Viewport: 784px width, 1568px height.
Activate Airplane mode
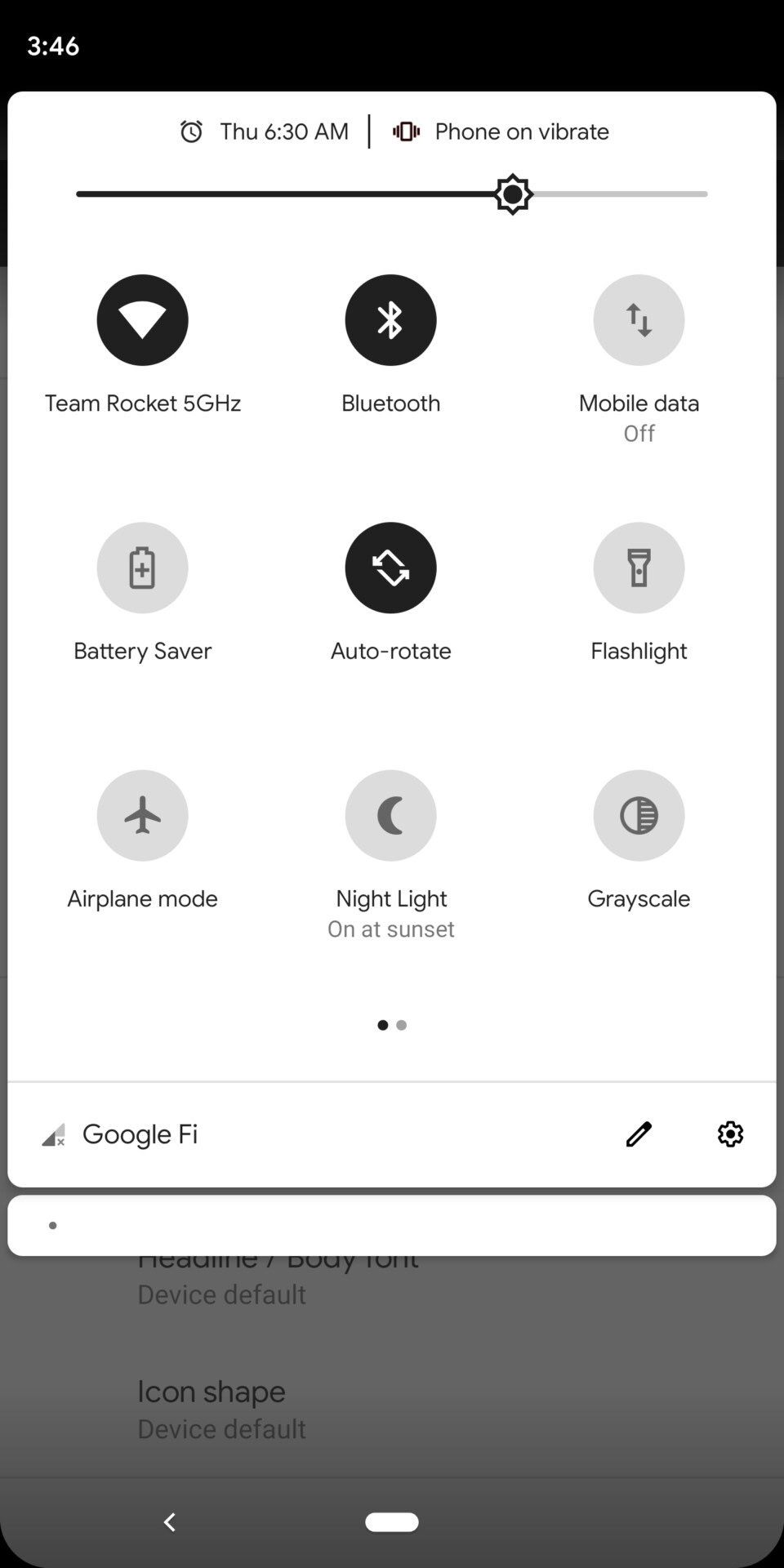[x=143, y=815]
